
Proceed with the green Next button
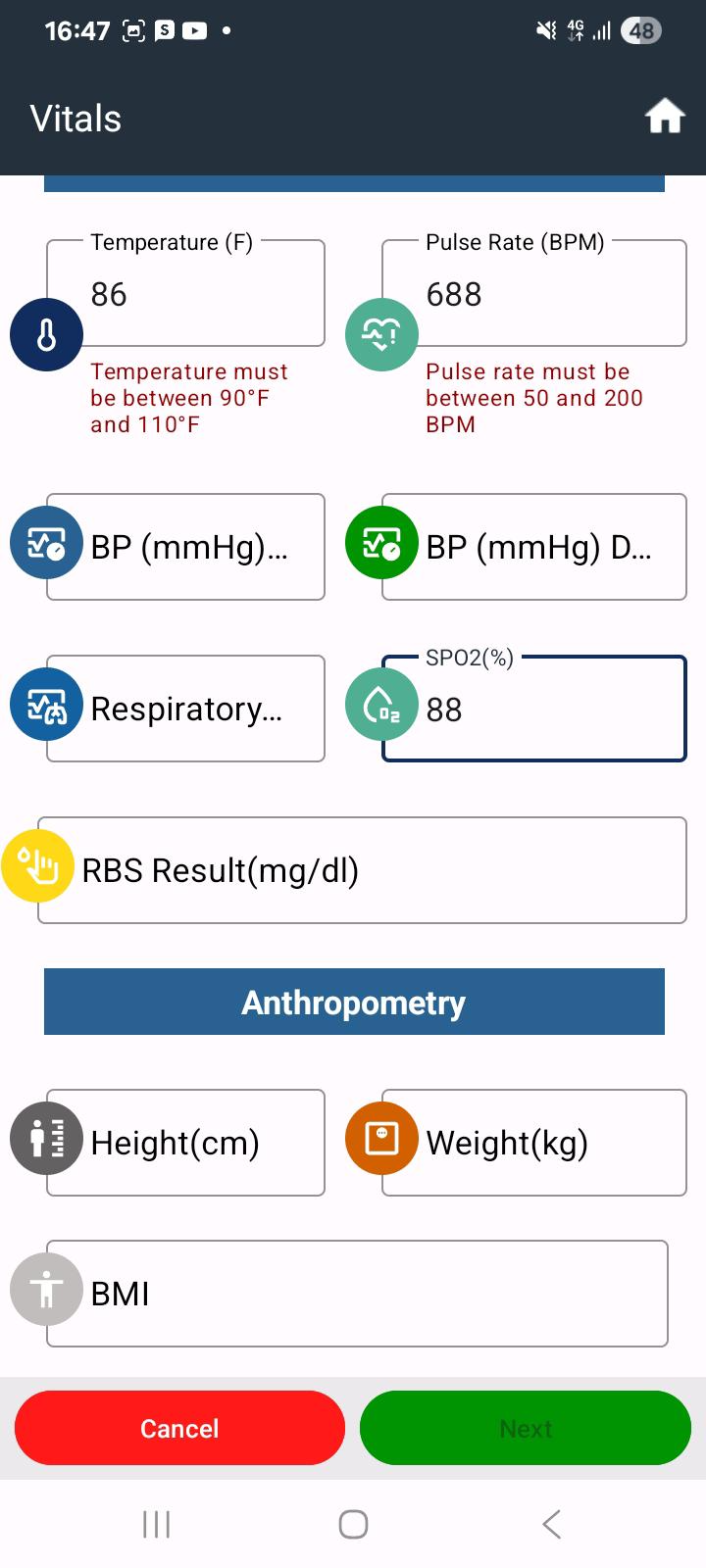point(526,1428)
